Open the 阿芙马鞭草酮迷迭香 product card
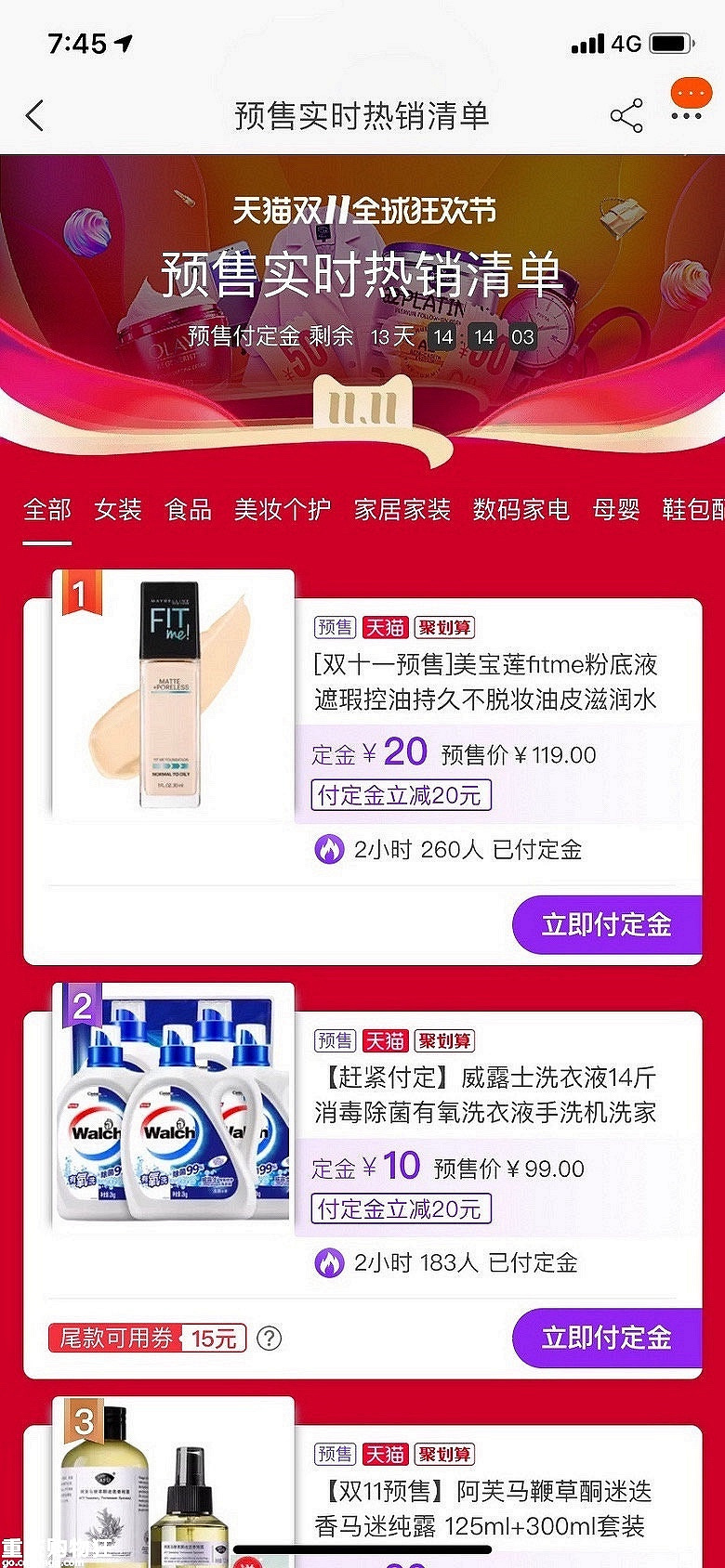The width and height of the screenshot is (725, 1568). click(483, 1508)
